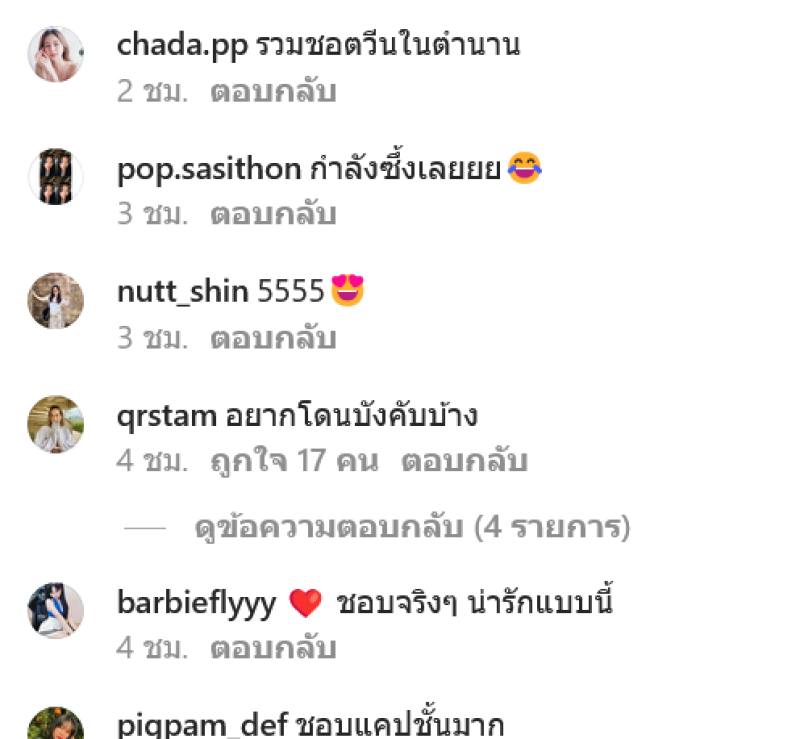Reply to qrstam's comment
Screen dimensions: 800x739
click(x=464, y=462)
